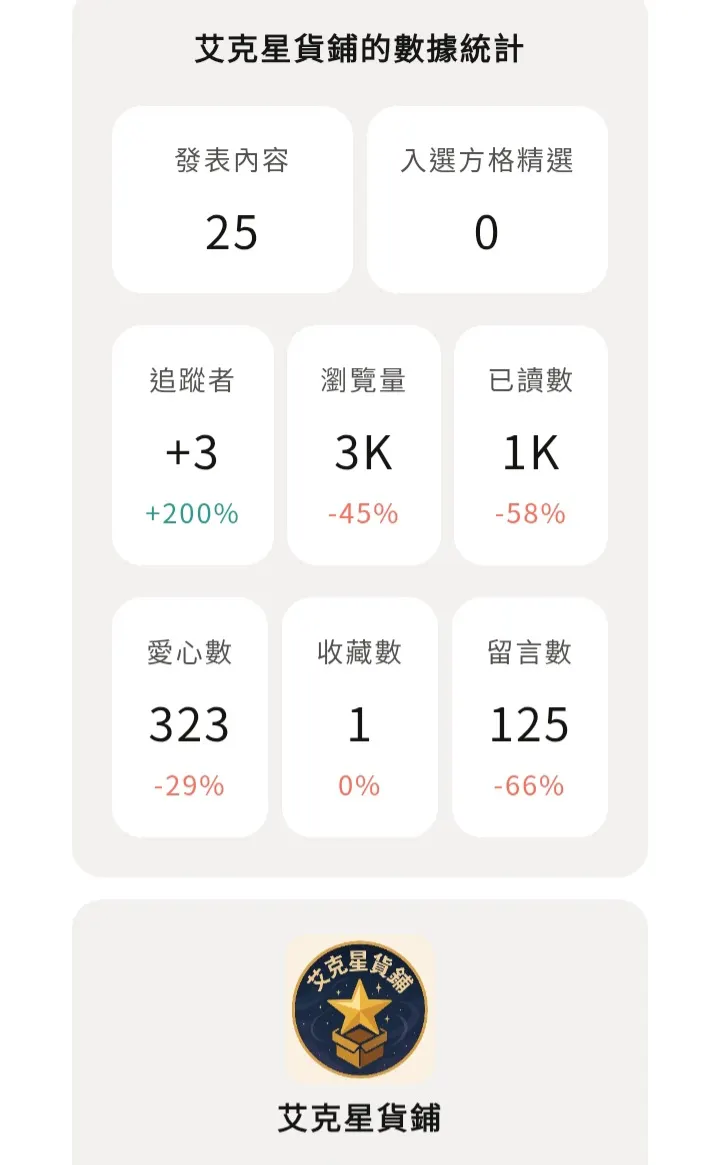Click the +200% follower growth percentage
Viewport: 720px width, 1165px height.
[x=191, y=516]
